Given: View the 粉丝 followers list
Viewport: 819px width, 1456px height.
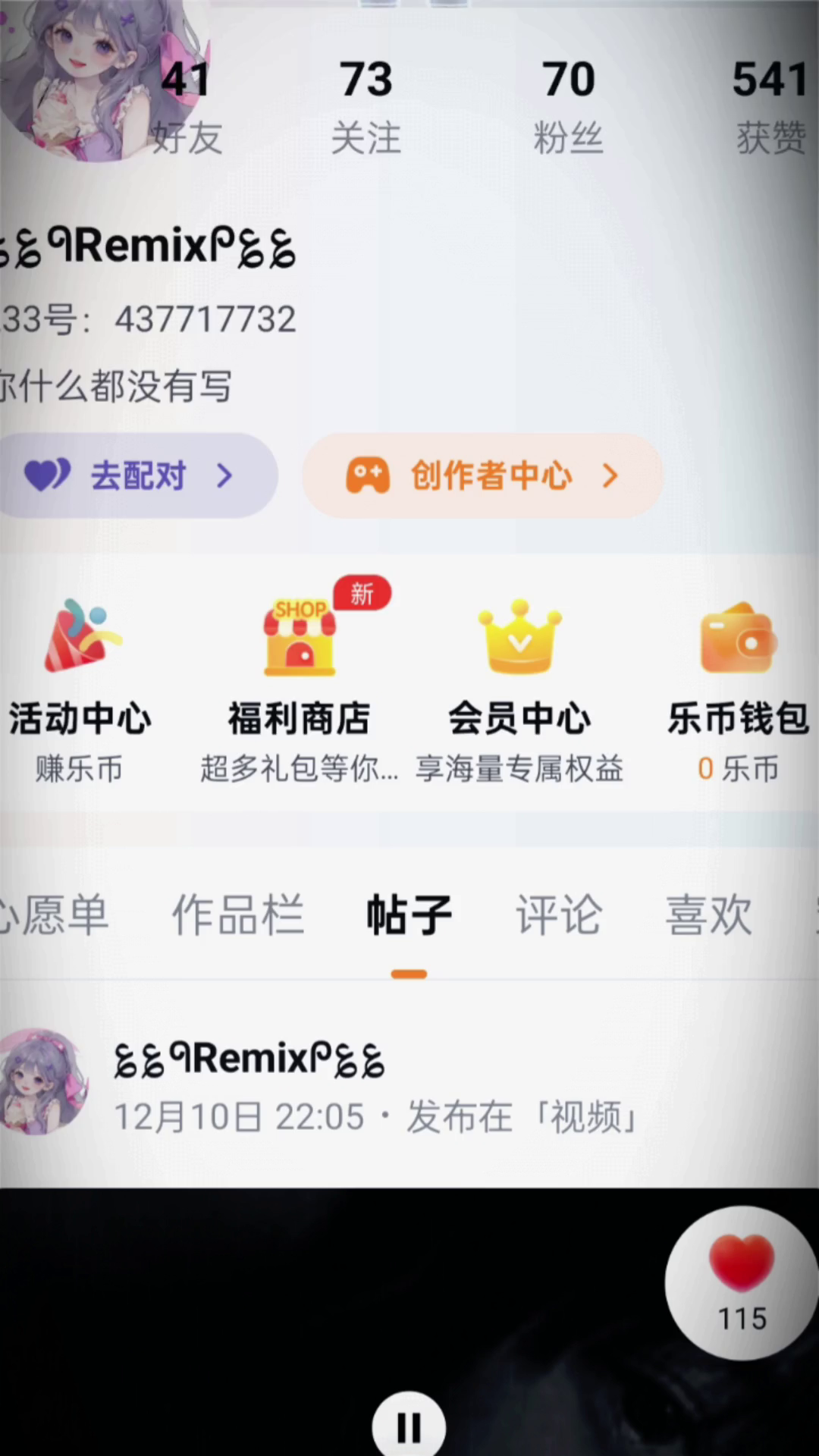Looking at the screenshot, I should [568, 106].
